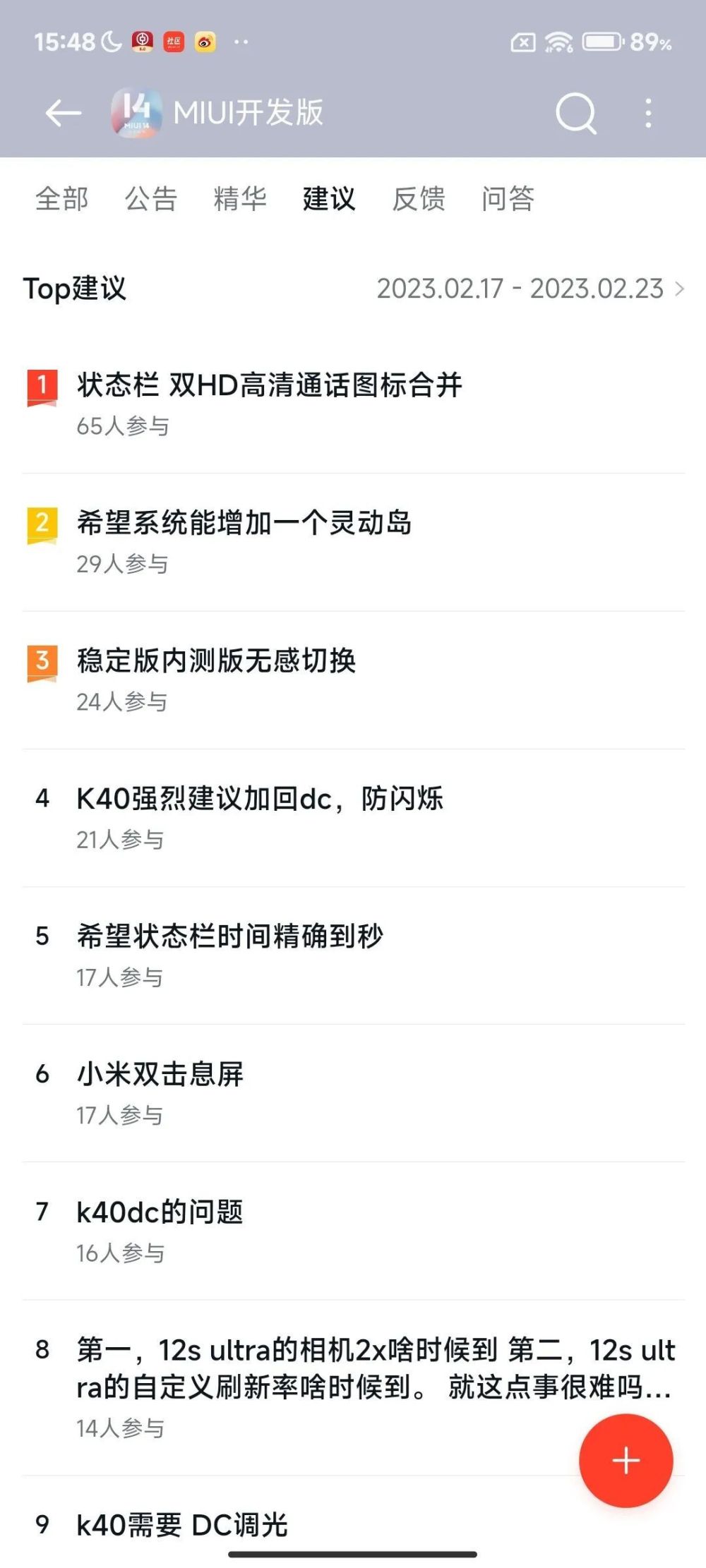Open suggestion 状态栏 双HD高清通话图标合并

pos(269,385)
